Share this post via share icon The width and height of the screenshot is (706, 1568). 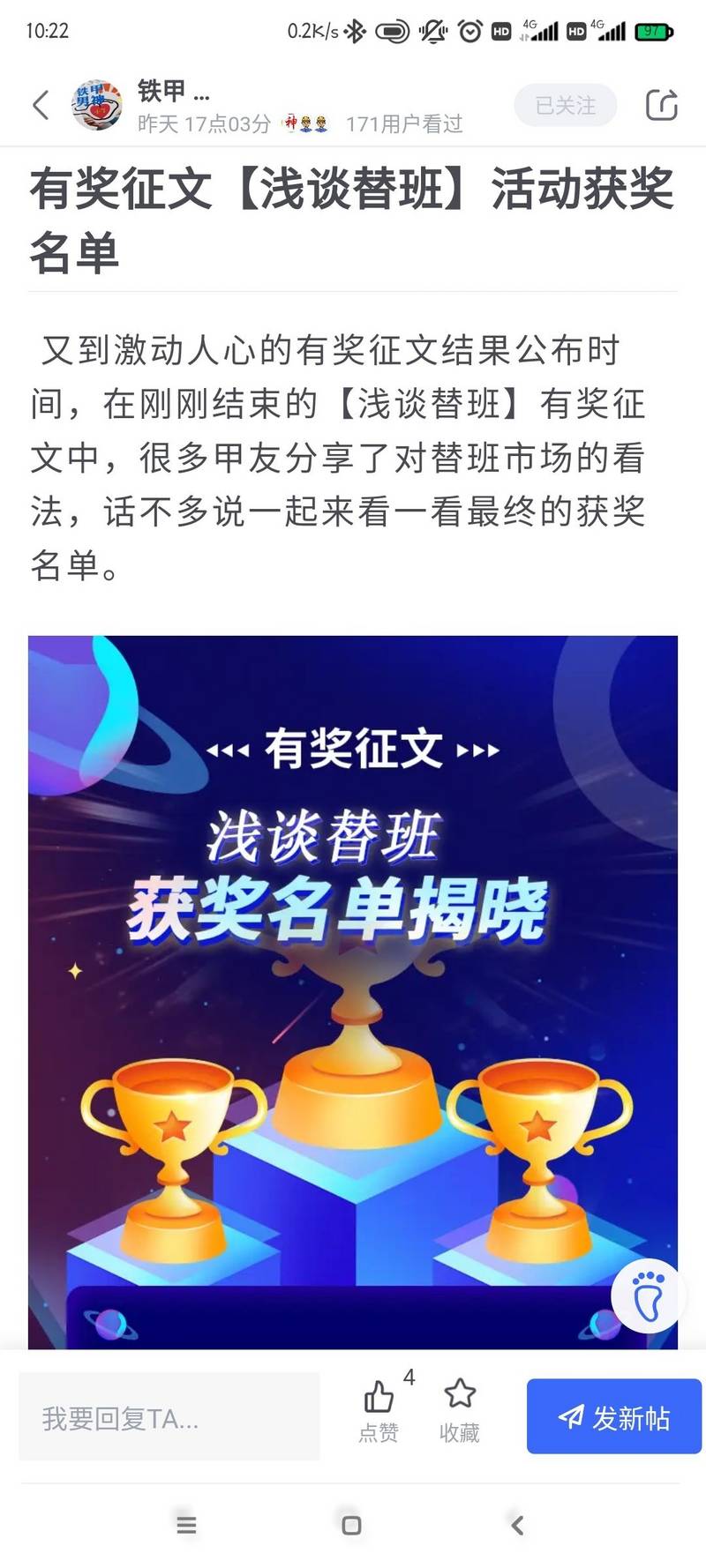pos(661,105)
